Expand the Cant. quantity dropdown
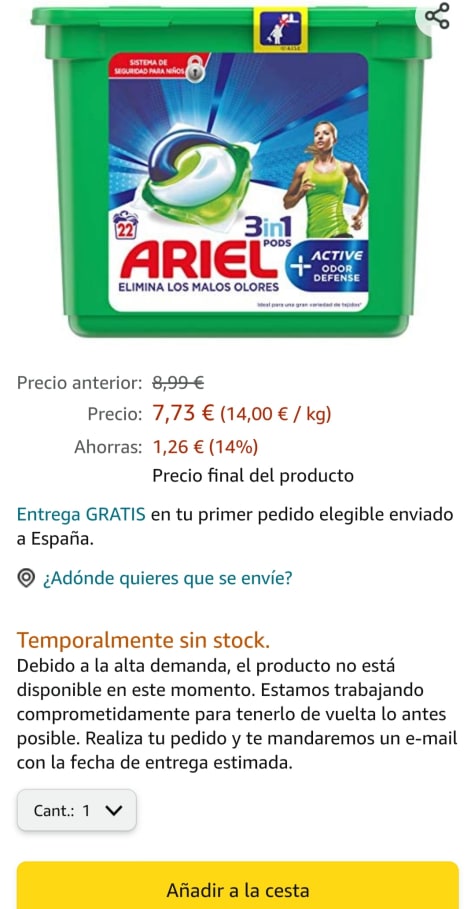475x909 pixels. tap(77, 810)
